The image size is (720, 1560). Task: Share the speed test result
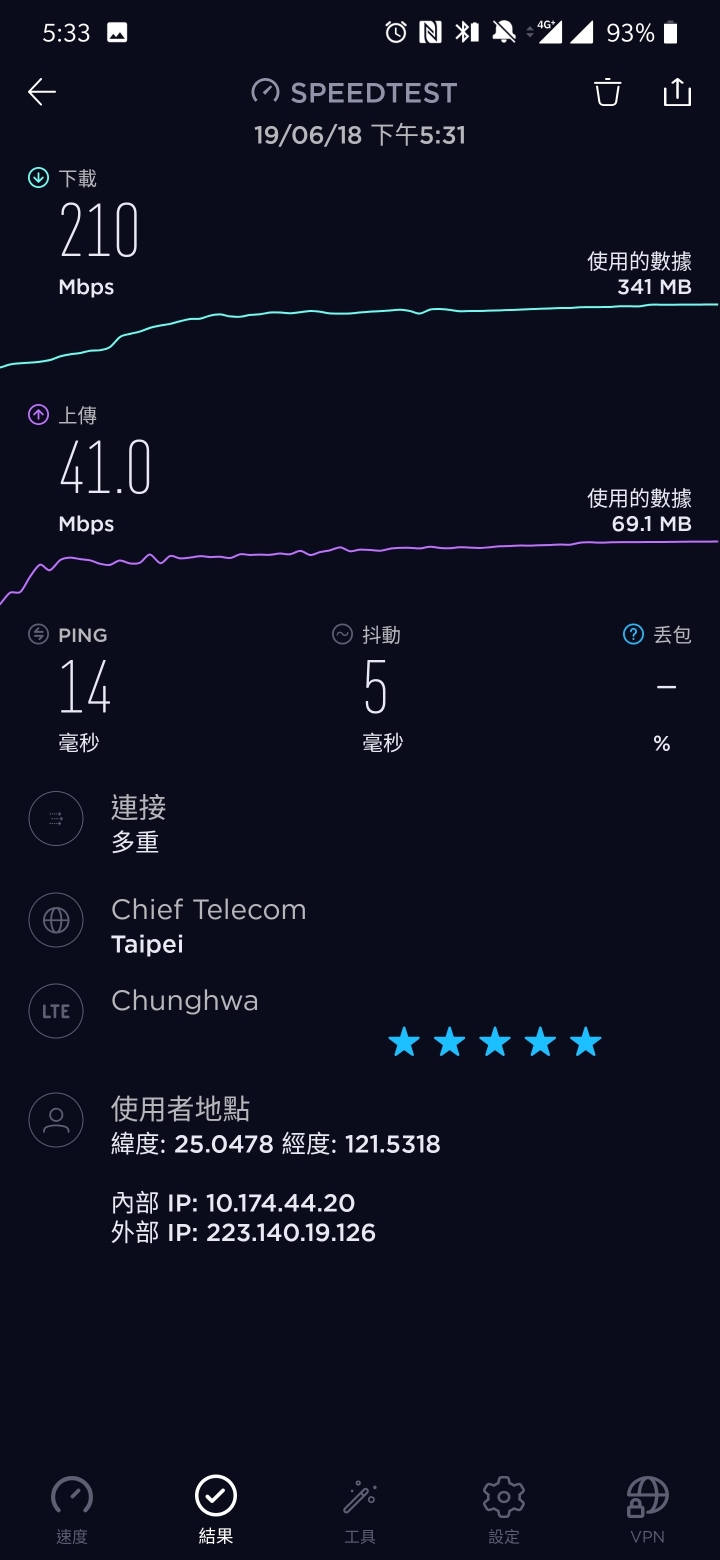pos(677,93)
